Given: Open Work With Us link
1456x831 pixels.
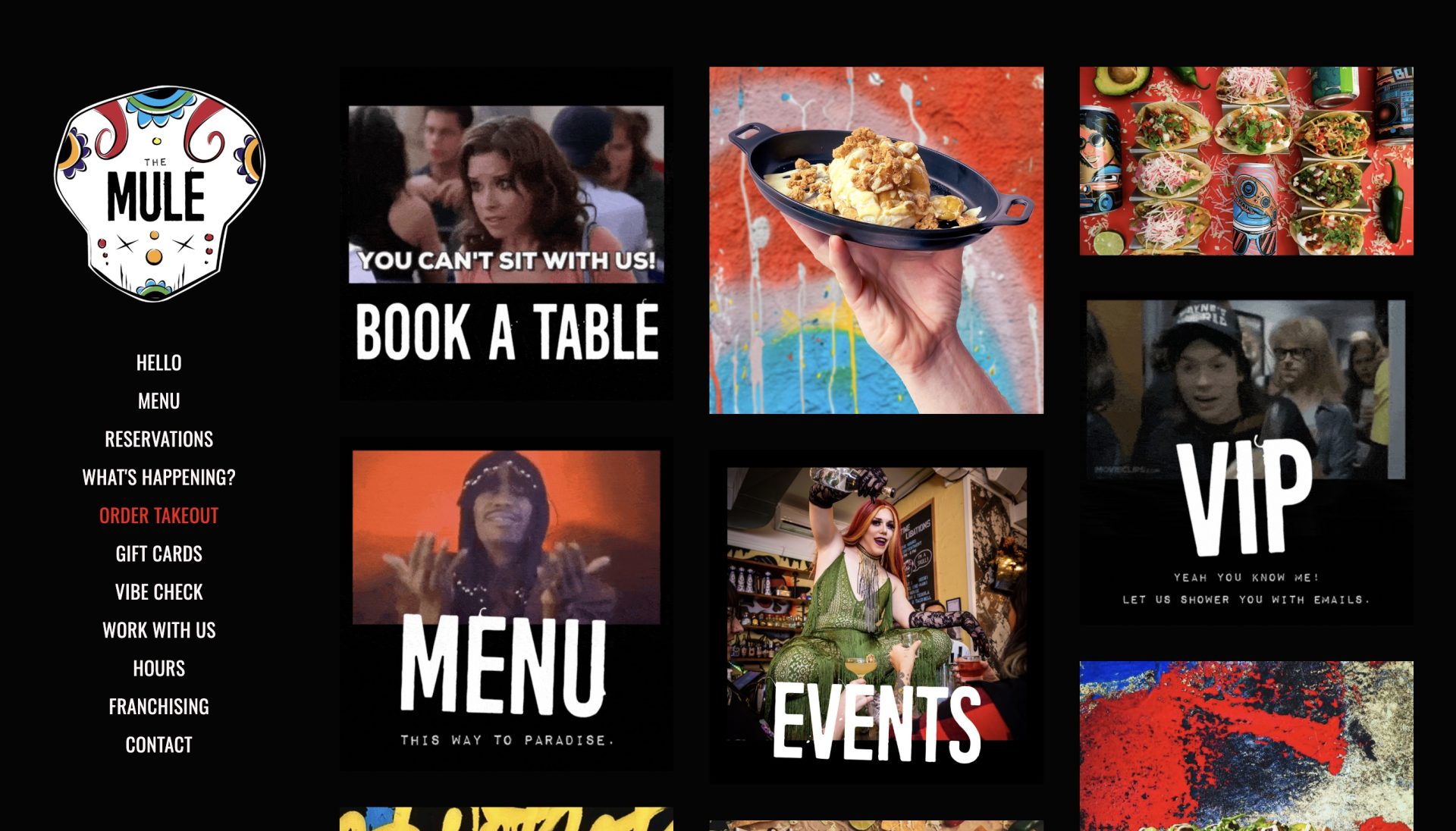Looking at the screenshot, I should click(158, 630).
